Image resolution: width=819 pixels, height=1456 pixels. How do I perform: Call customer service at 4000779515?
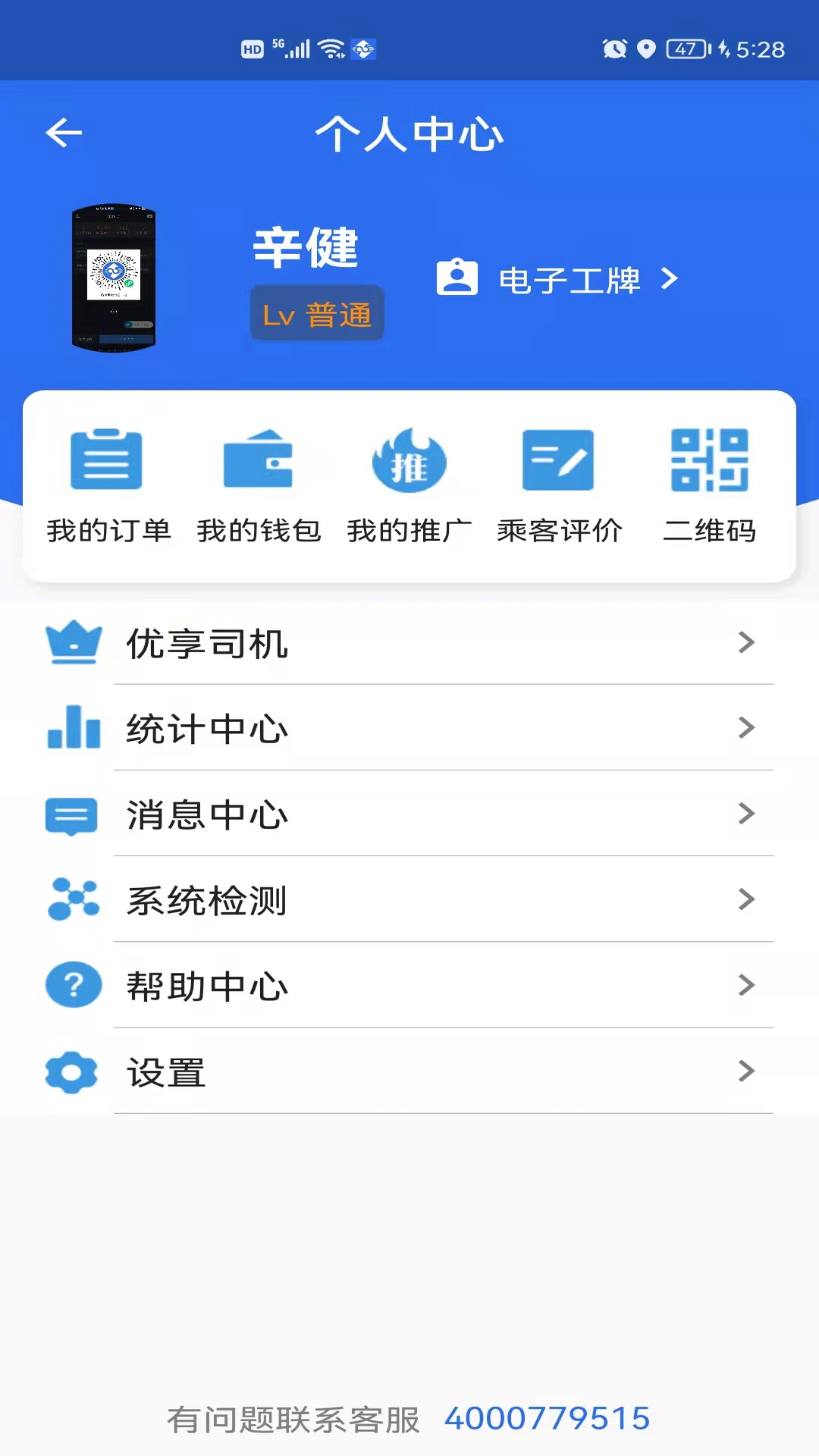pyautogui.click(x=547, y=1418)
